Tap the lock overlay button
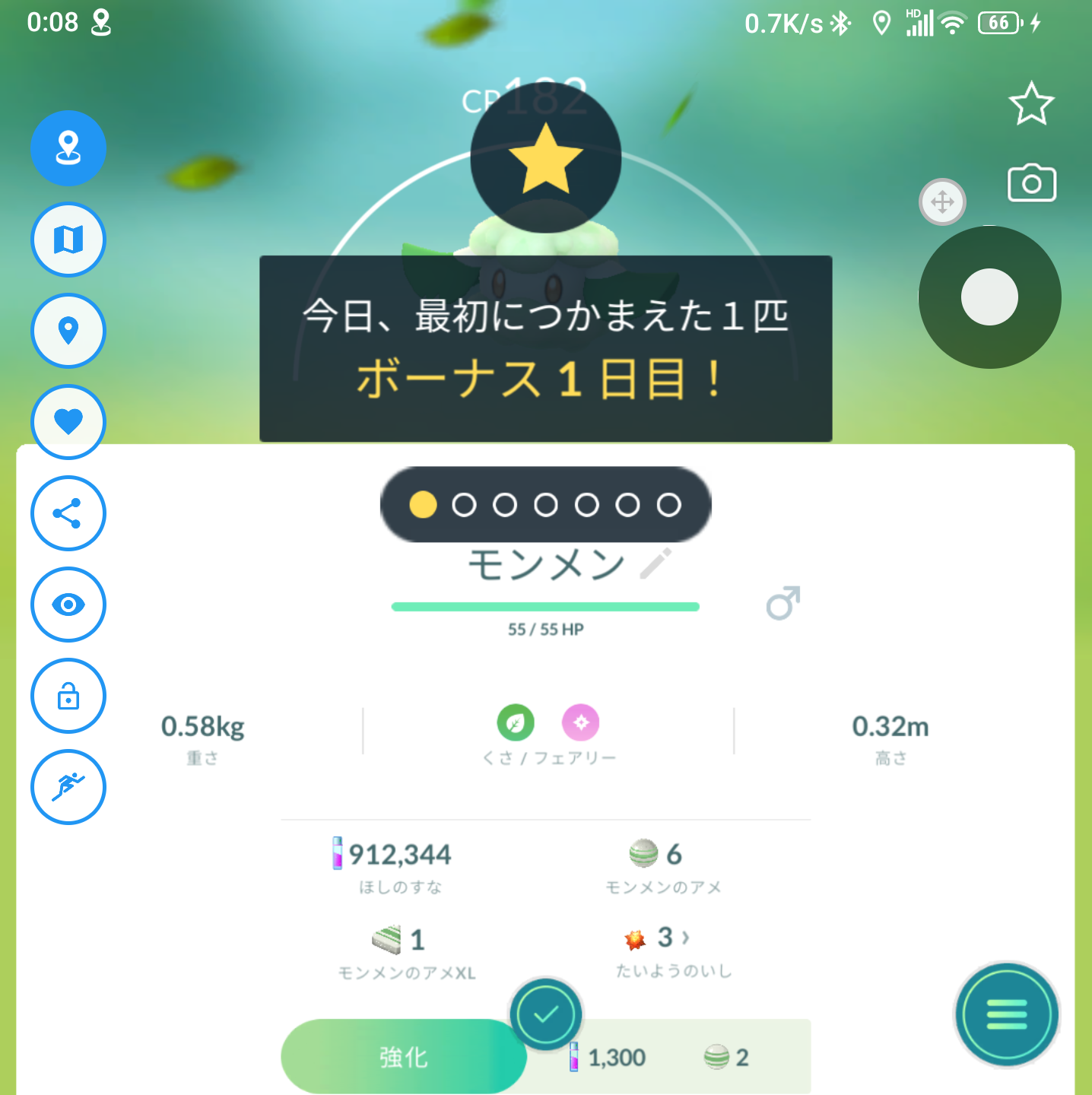Image resolution: width=1092 pixels, height=1095 pixels. click(x=68, y=696)
